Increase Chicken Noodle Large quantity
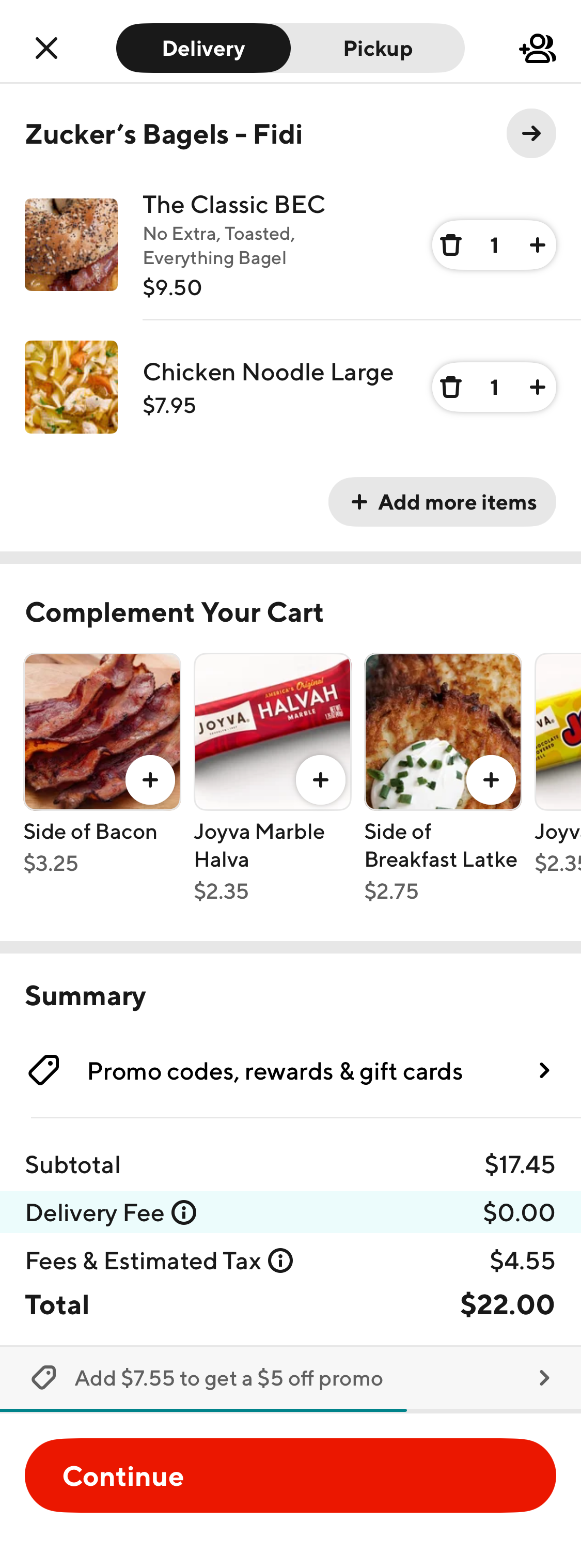 [537, 387]
